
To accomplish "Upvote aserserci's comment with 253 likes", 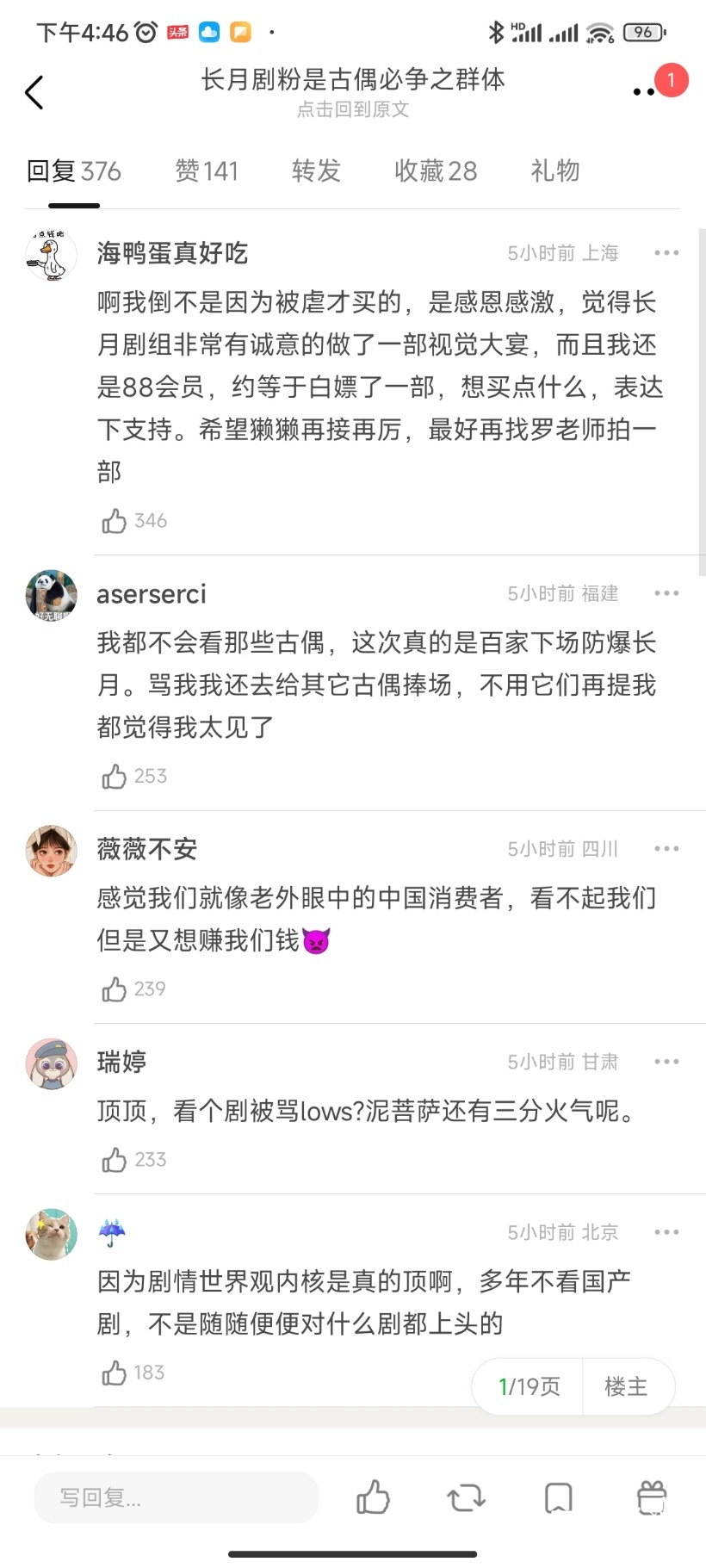I will [115, 777].
